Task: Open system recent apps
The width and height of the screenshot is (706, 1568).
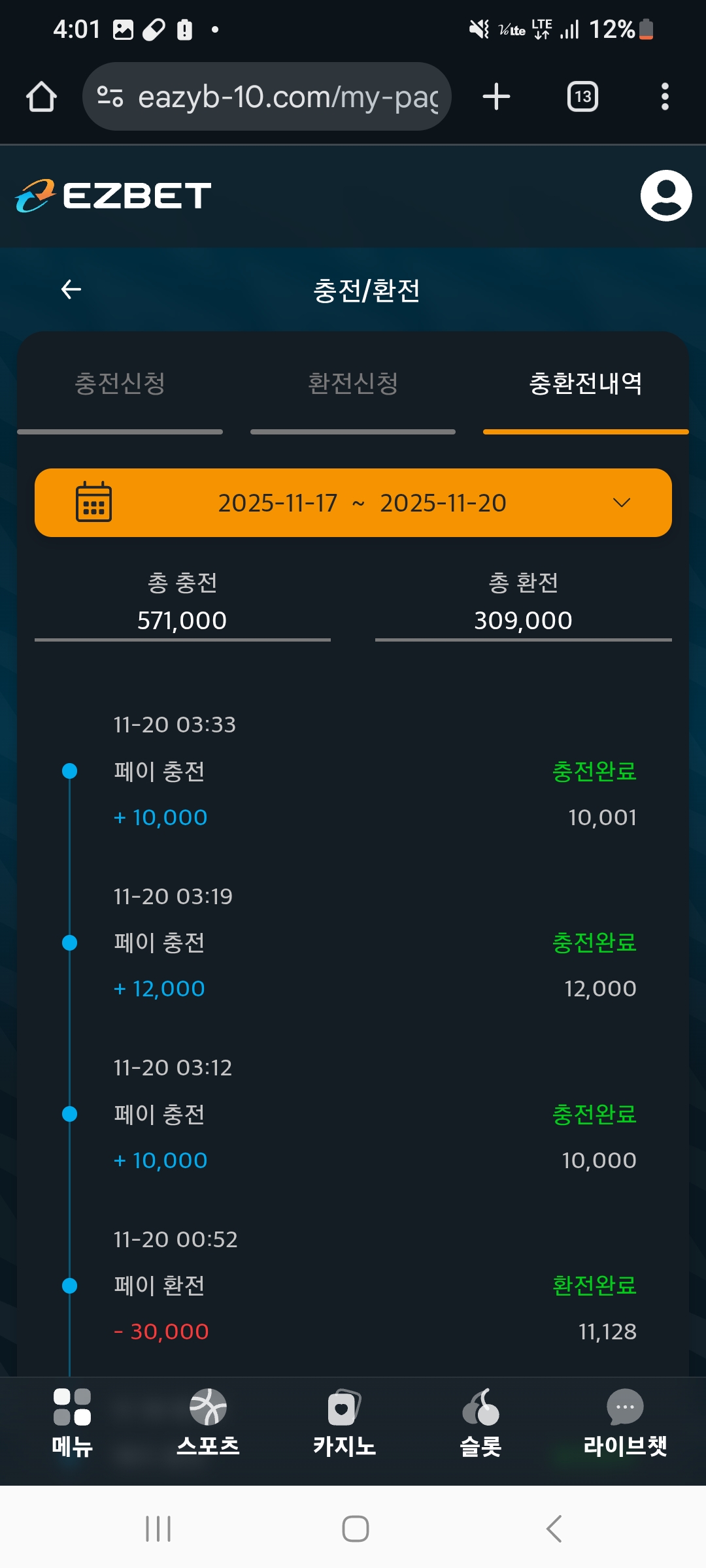Action: [x=158, y=1529]
